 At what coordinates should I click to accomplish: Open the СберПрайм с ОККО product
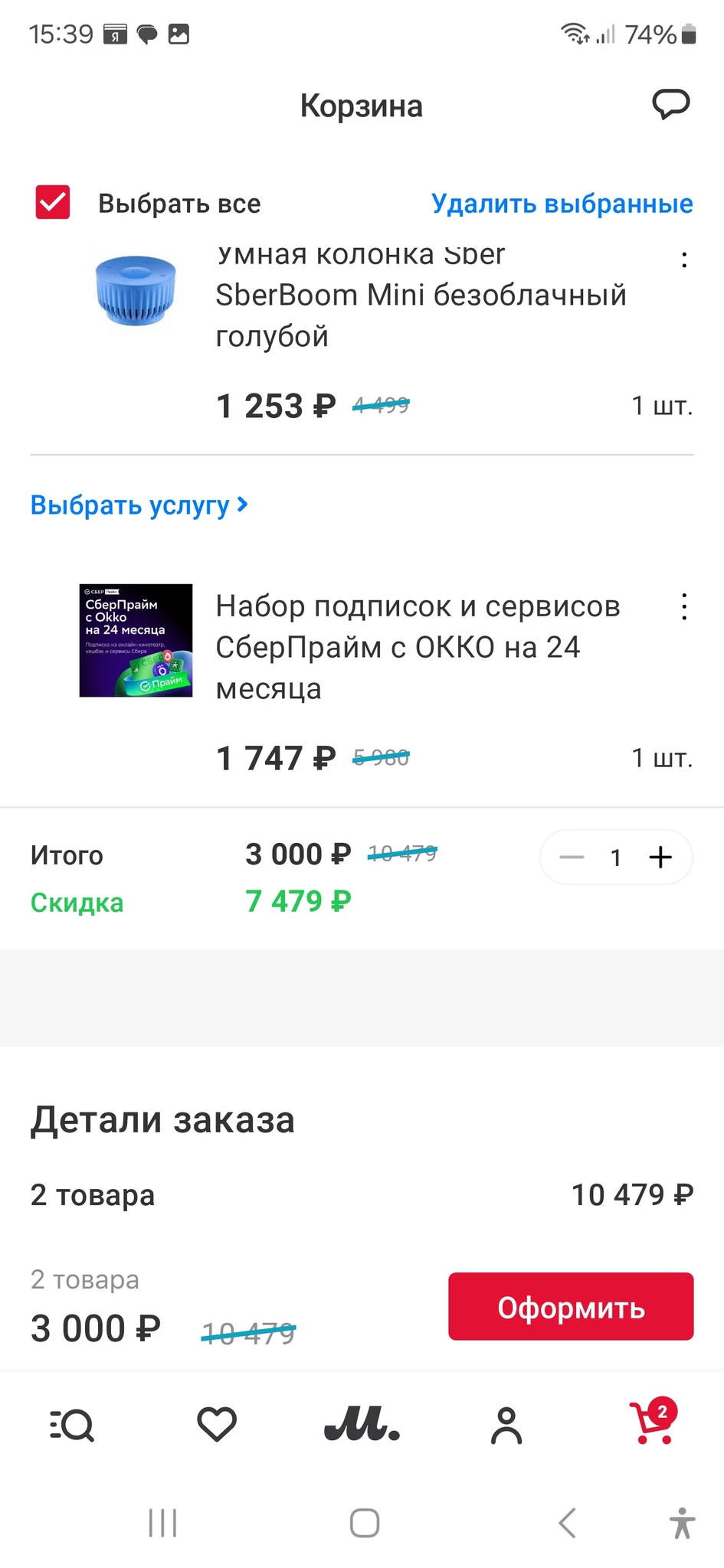[x=418, y=647]
